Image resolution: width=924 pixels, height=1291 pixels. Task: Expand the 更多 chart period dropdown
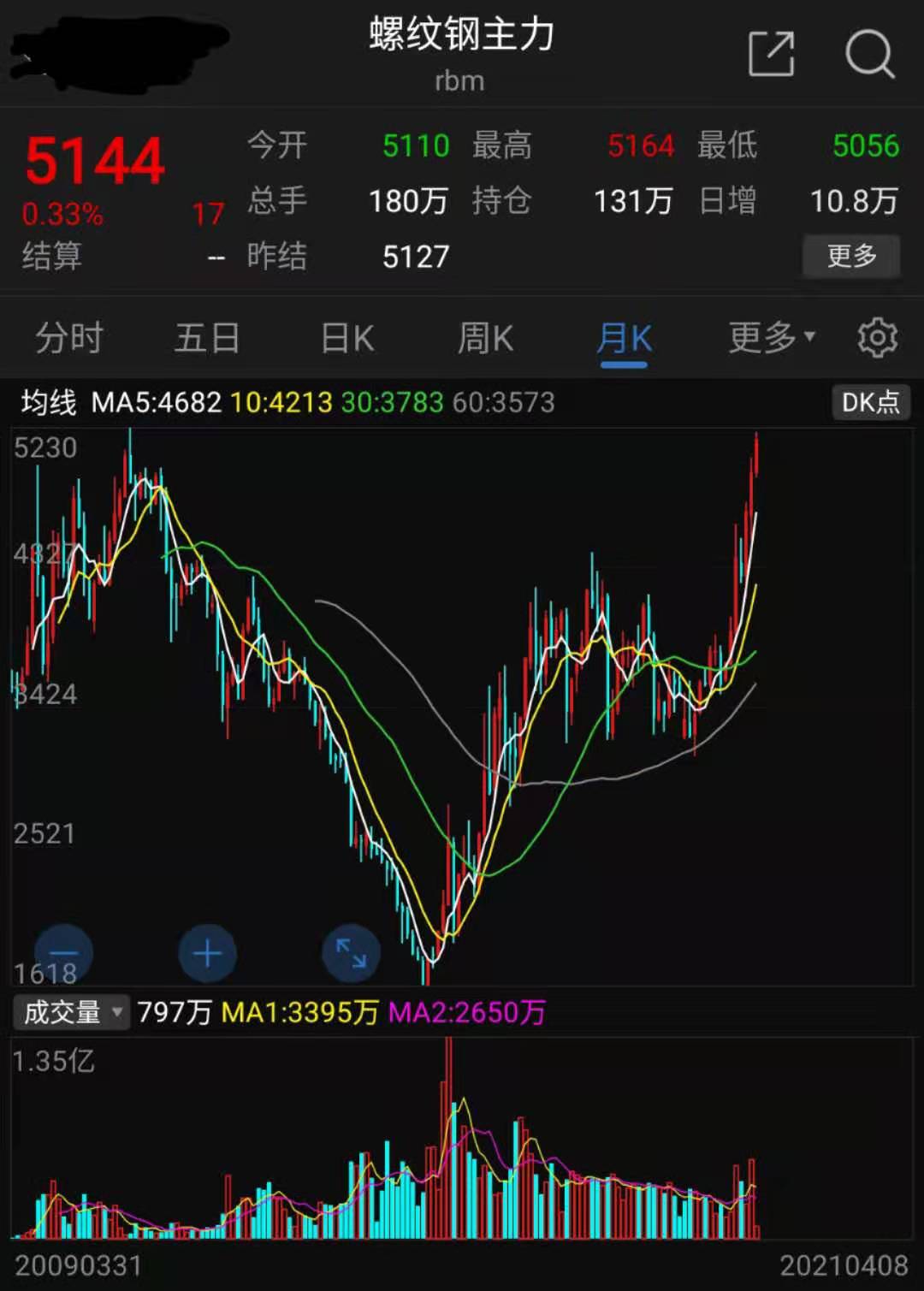tap(770, 338)
